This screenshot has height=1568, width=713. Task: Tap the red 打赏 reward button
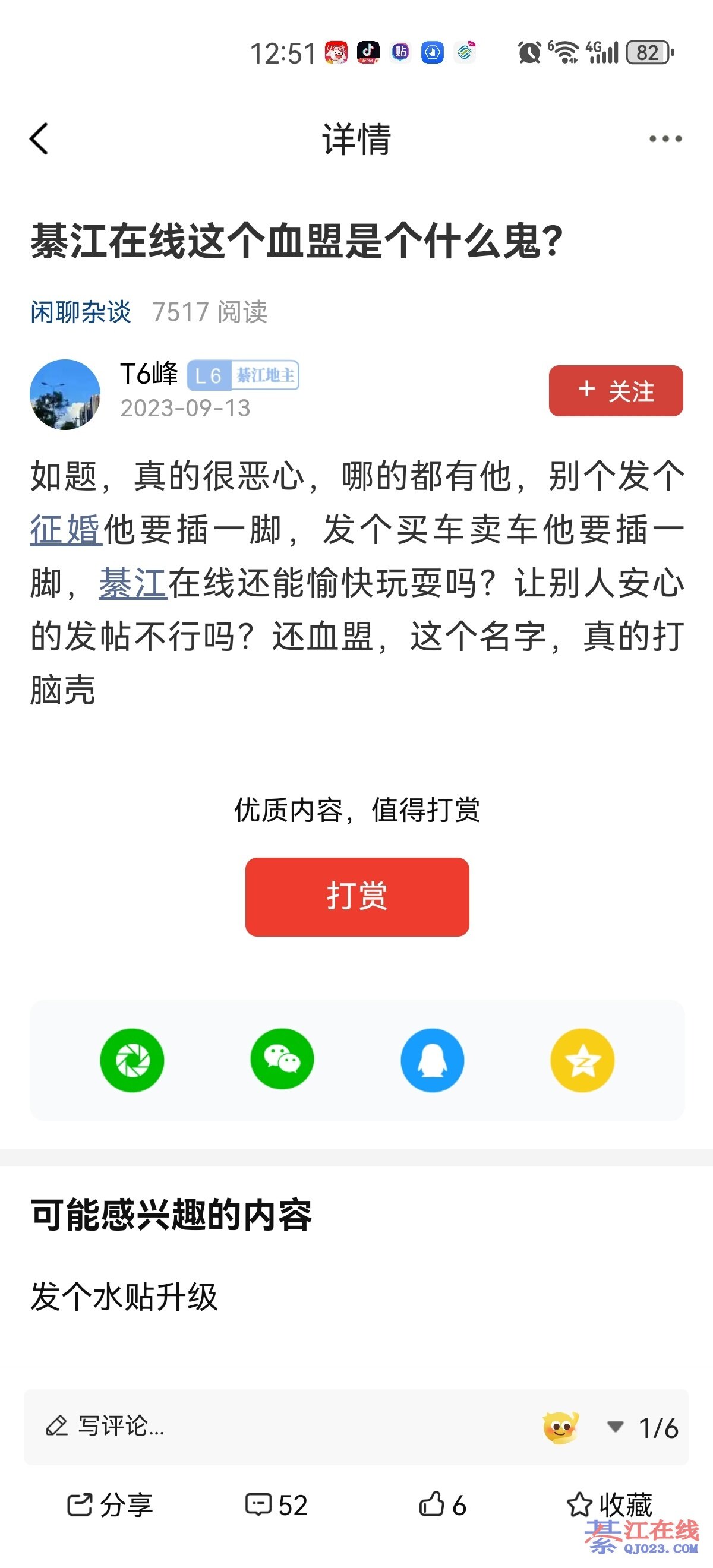(357, 897)
